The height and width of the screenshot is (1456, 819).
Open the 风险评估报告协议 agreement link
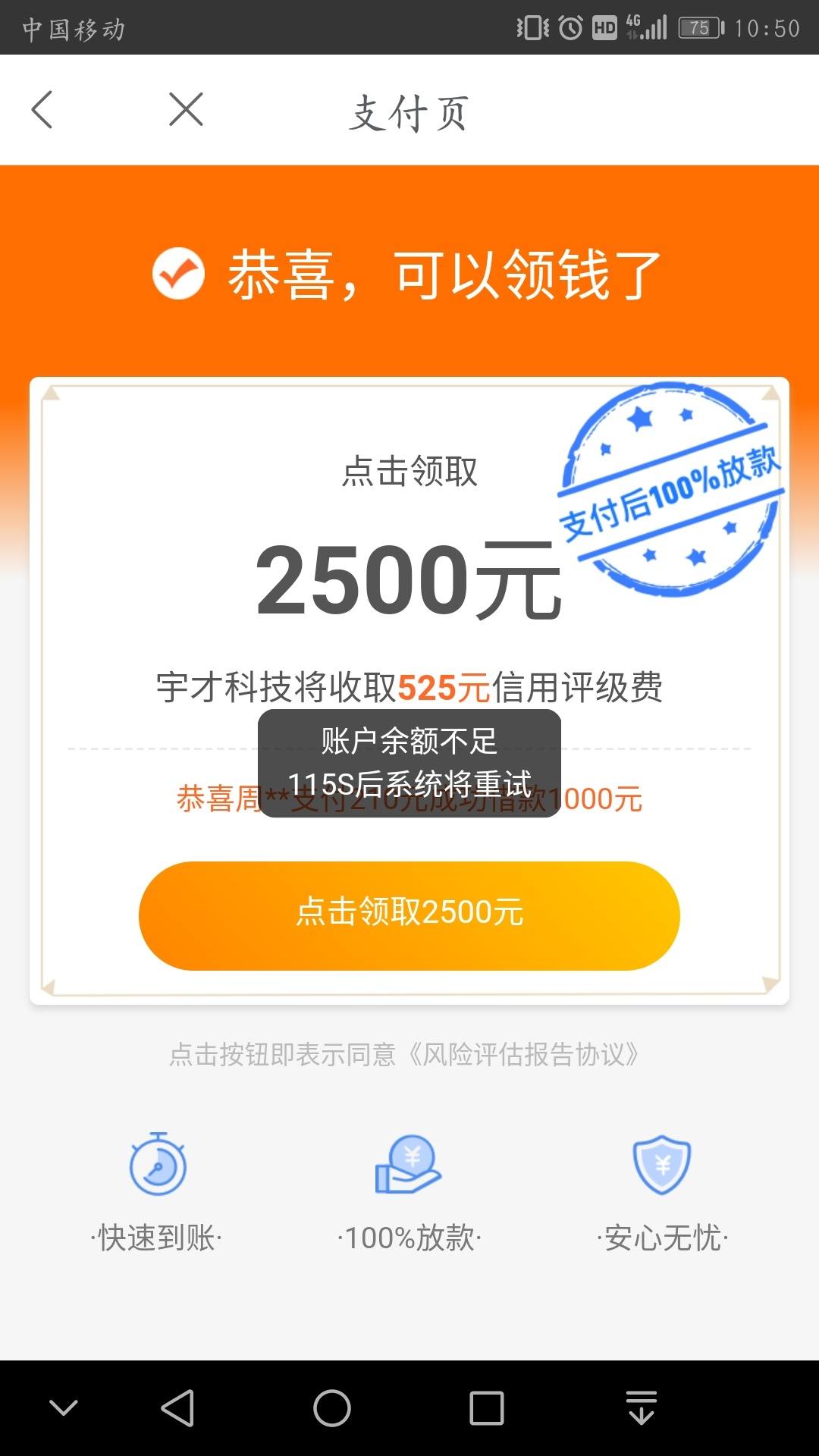(523, 1054)
